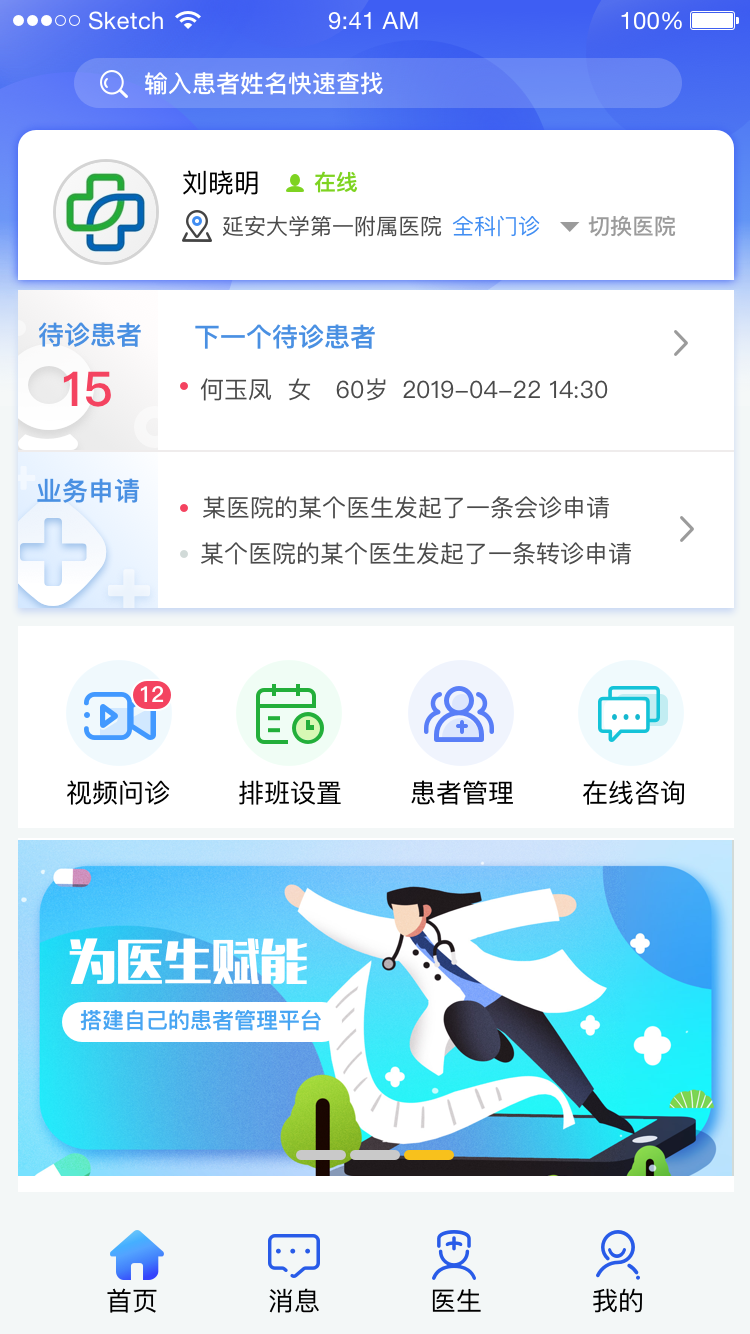Open 排班设置 schedule settings
This screenshot has height=1334, width=750.
point(290,735)
